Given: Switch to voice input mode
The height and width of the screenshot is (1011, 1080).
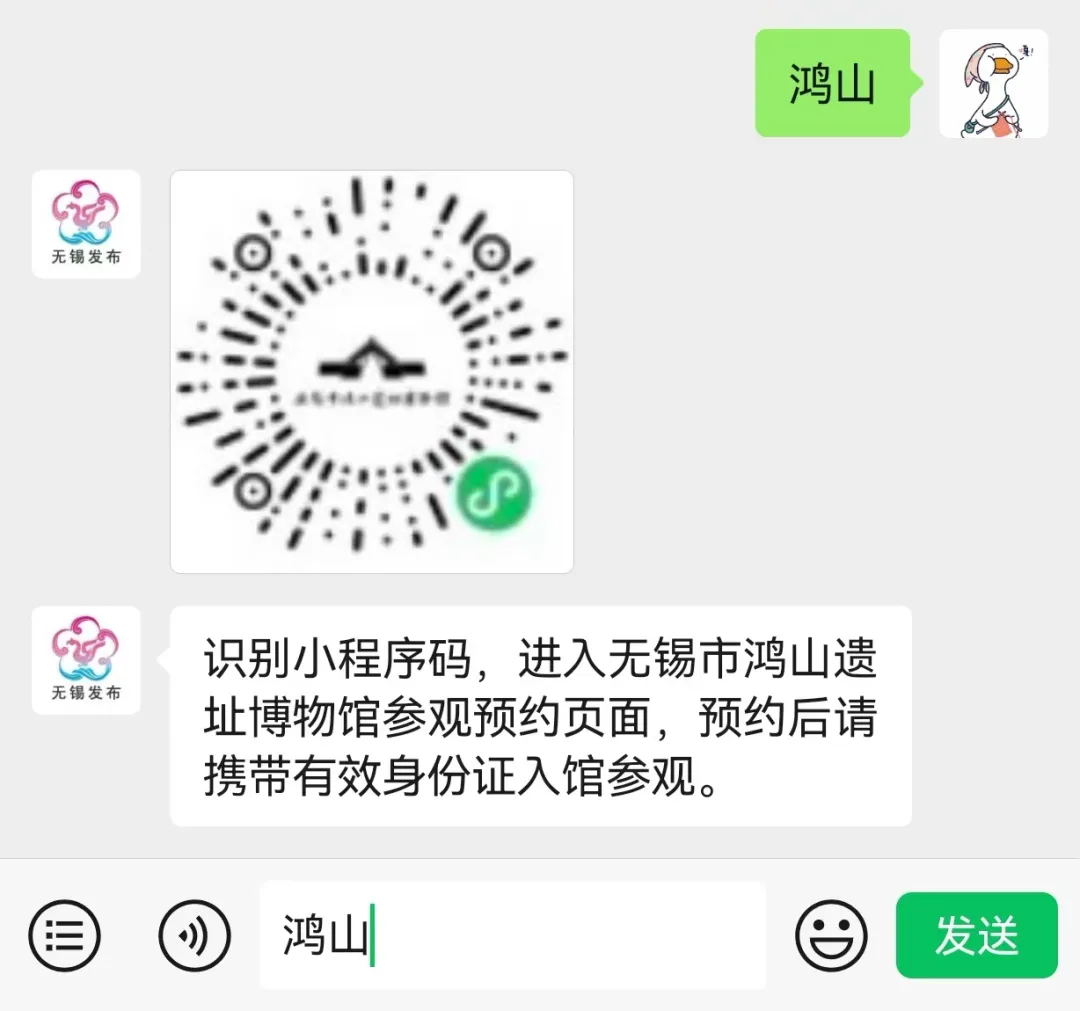Looking at the screenshot, I should [x=195, y=936].
